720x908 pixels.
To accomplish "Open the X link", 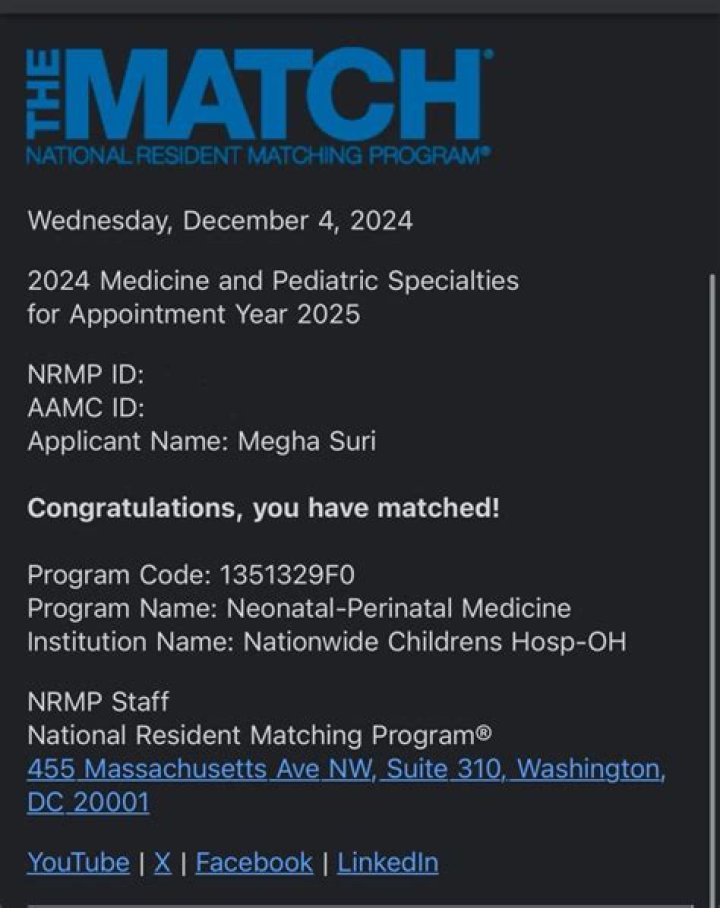I will tap(162, 862).
